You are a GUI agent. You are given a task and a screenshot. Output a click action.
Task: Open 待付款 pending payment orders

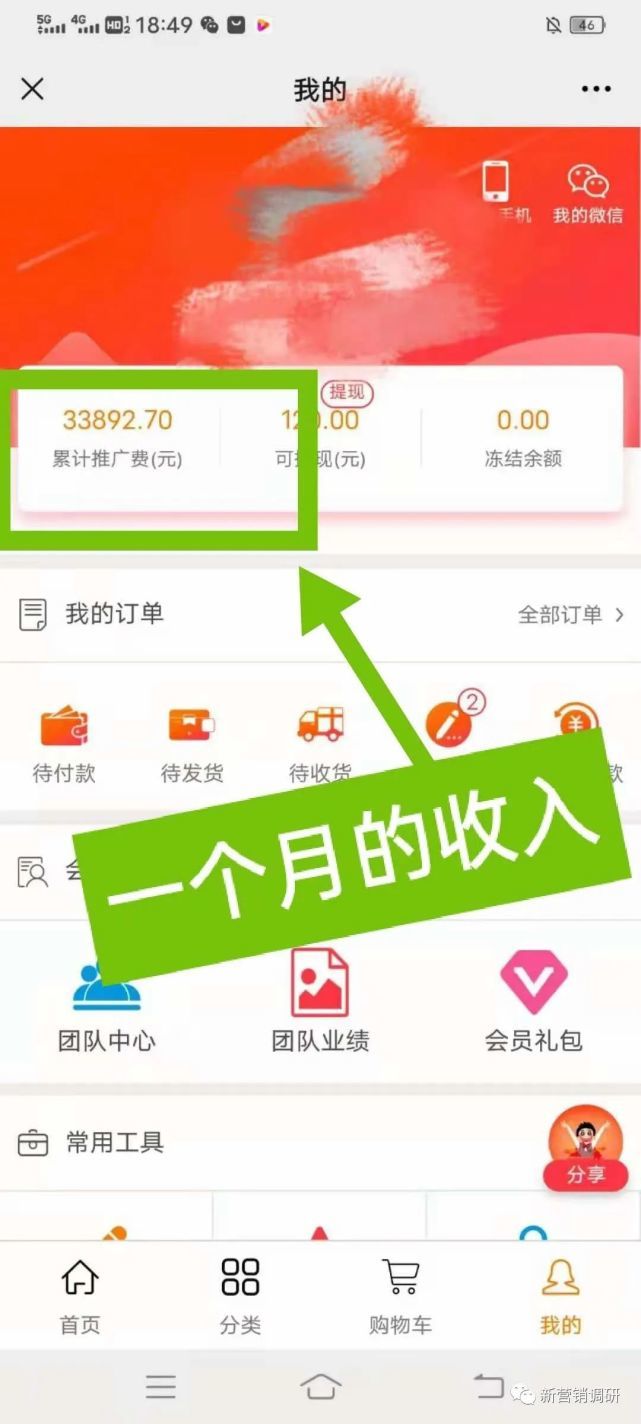[x=64, y=742]
